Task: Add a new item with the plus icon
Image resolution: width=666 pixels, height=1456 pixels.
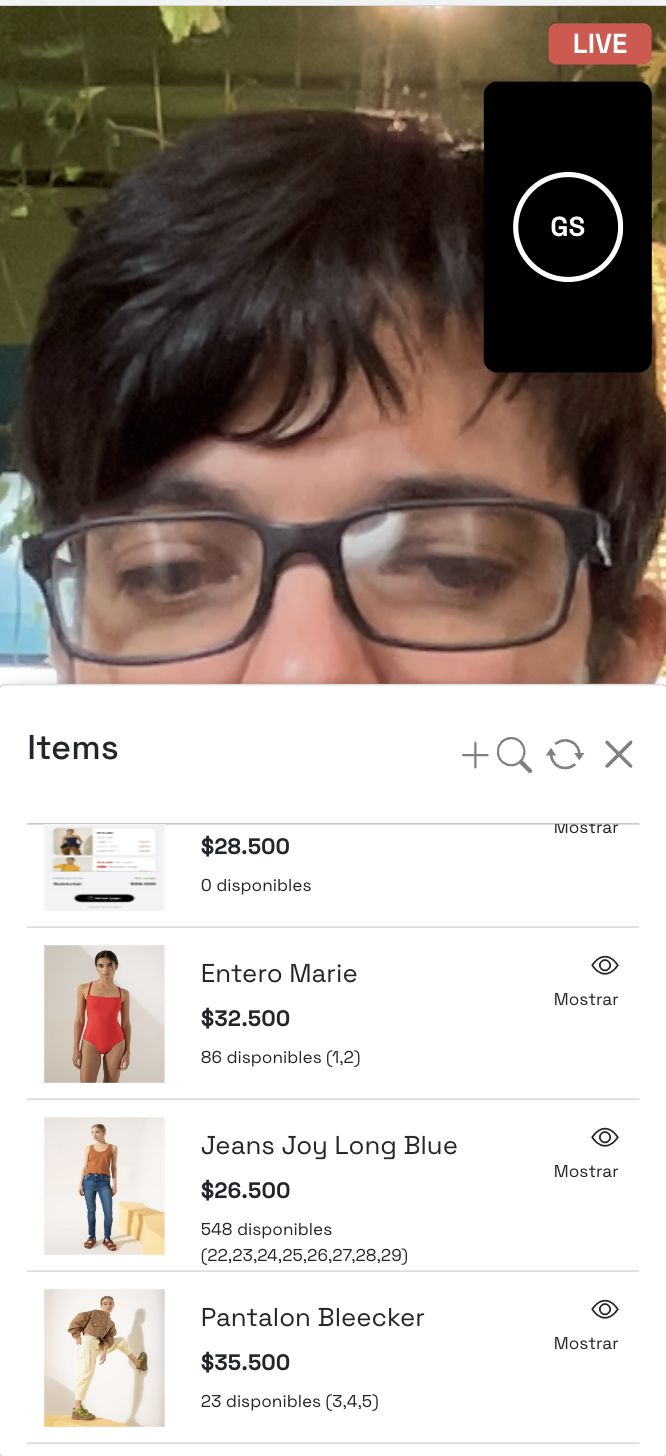Action: (474, 755)
